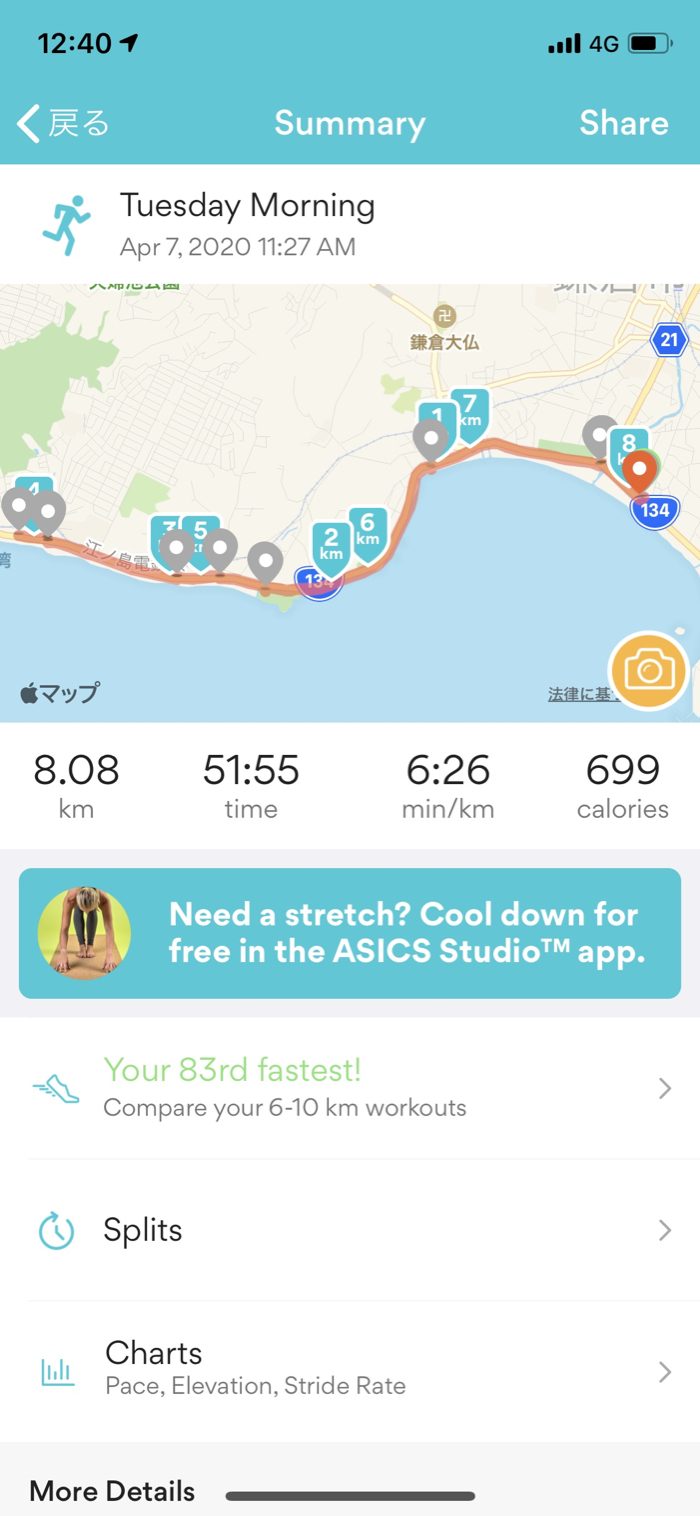This screenshot has width=700, height=1516.
Task: View Charts for pace, elevation, stride rate
Action: point(350,1369)
